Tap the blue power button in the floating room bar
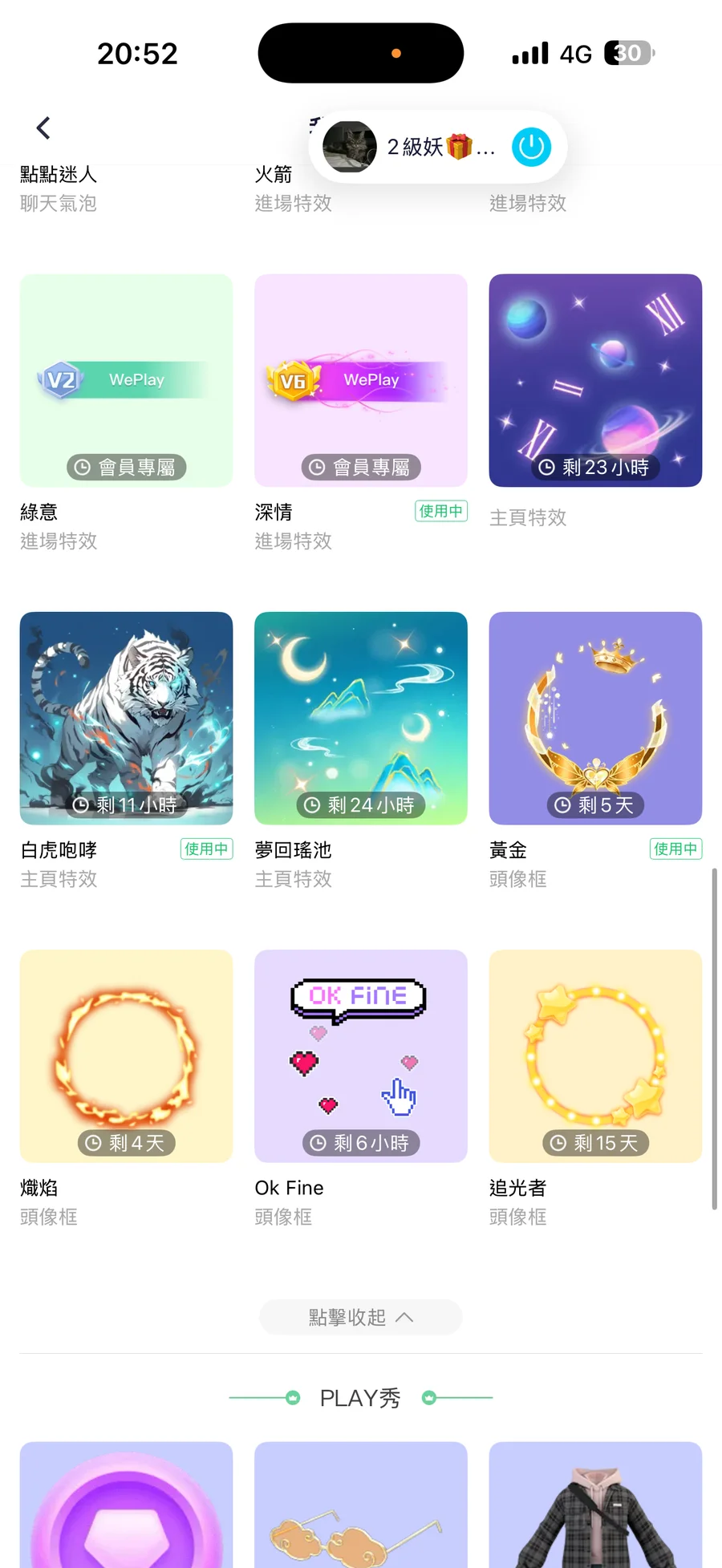The width and height of the screenshot is (722, 1568). pos(531,148)
